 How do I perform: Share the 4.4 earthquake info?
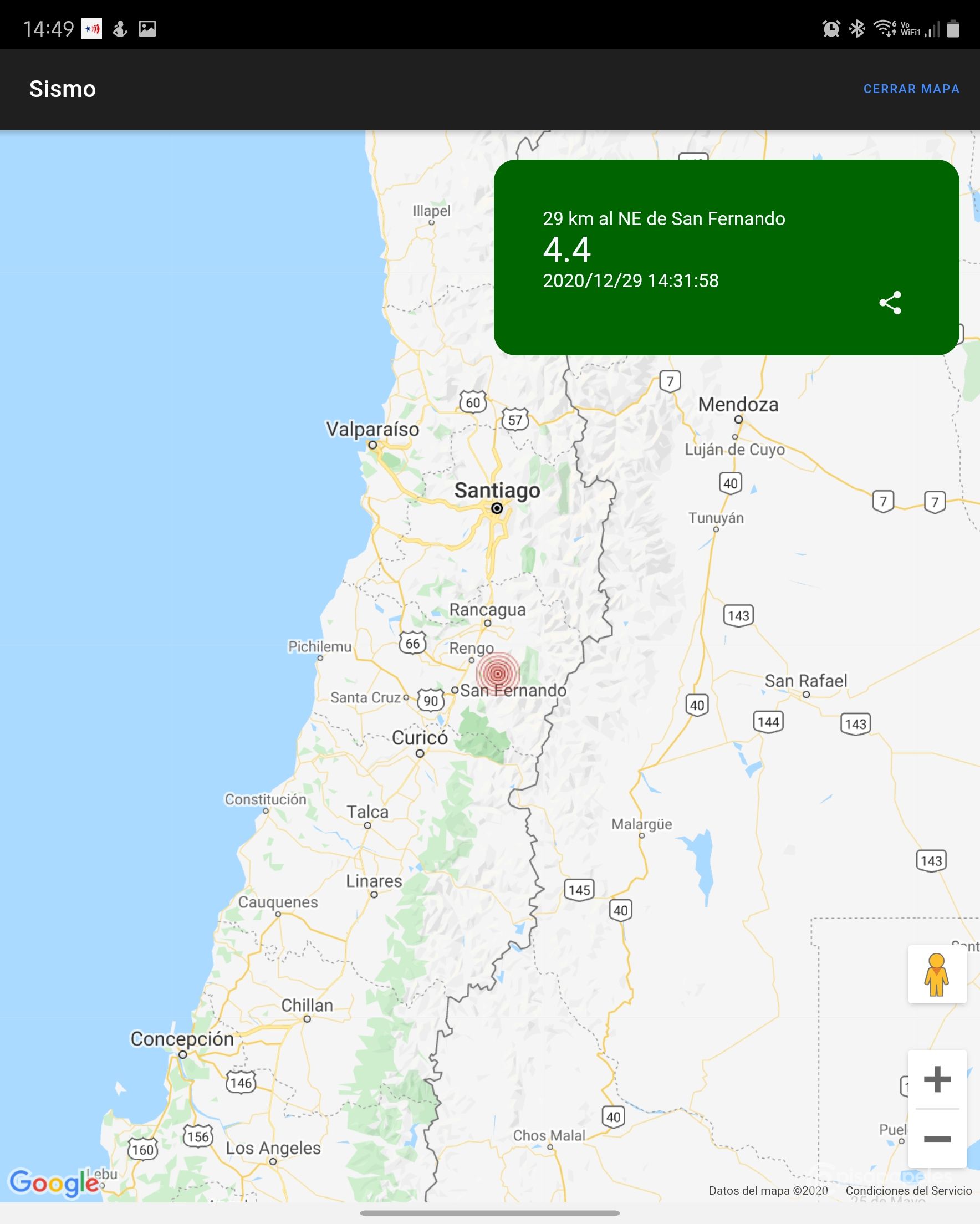click(x=890, y=303)
